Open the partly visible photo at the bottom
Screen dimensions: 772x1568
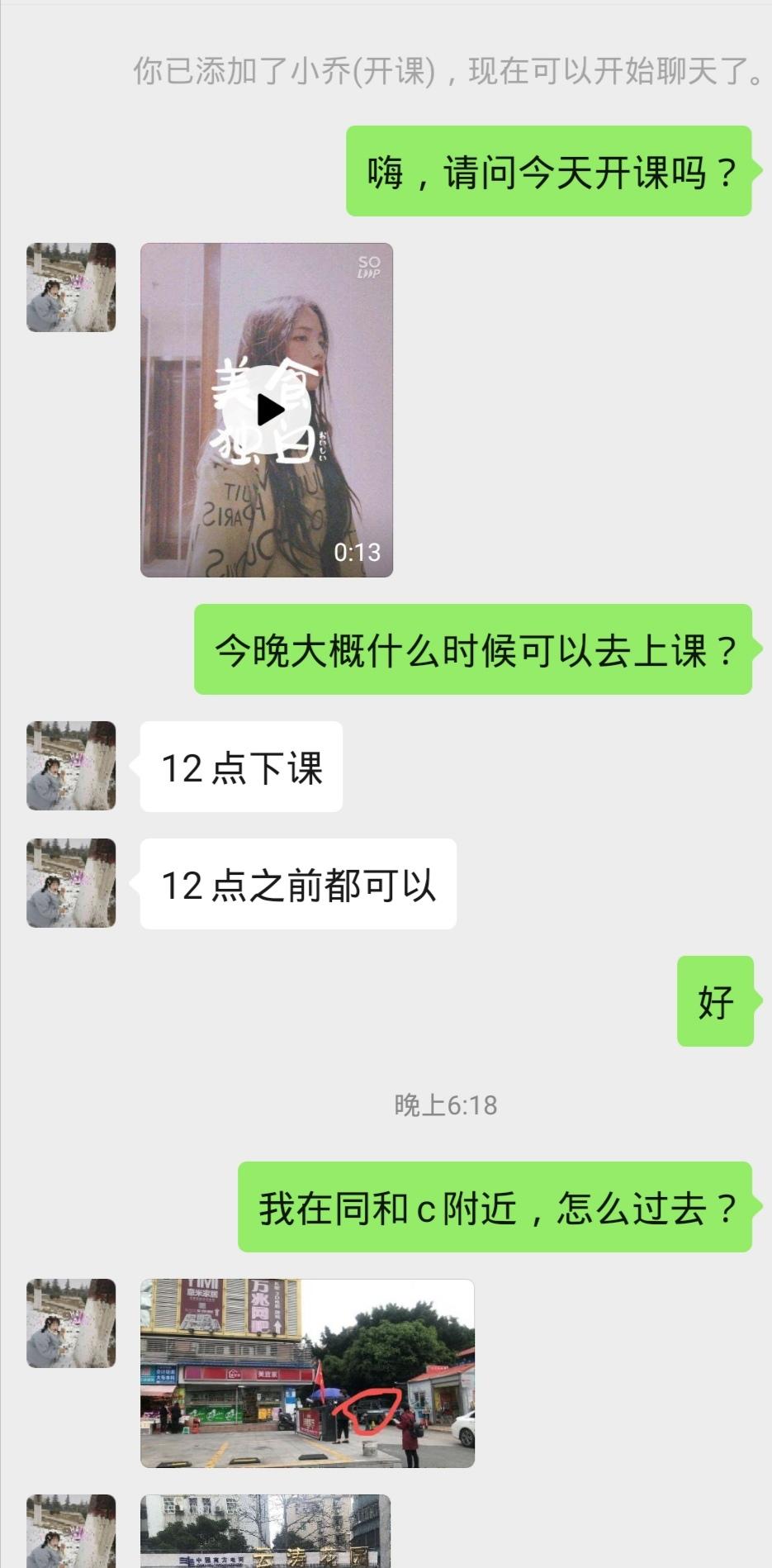(x=265, y=1530)
